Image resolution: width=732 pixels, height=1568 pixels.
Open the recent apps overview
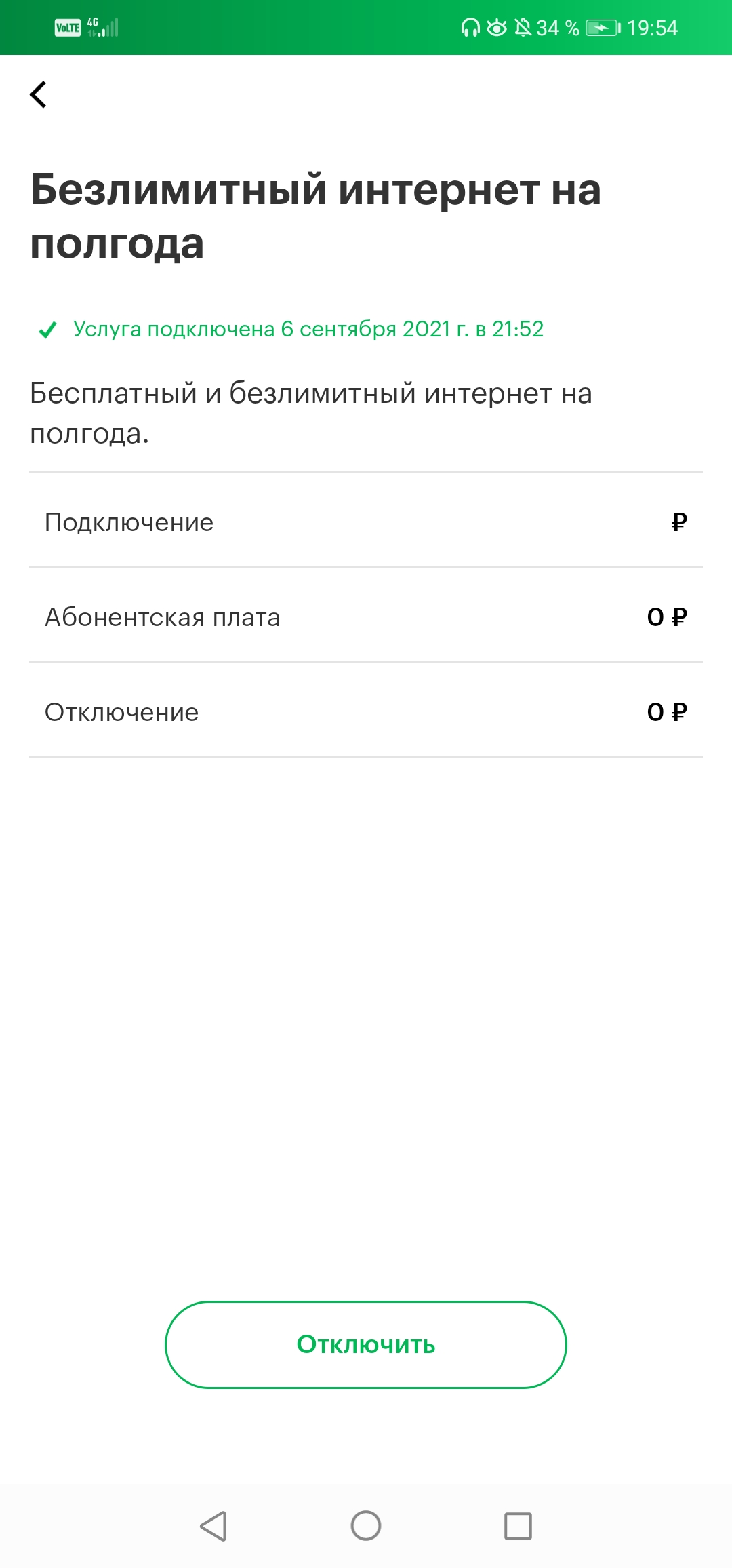[518, 1526]
